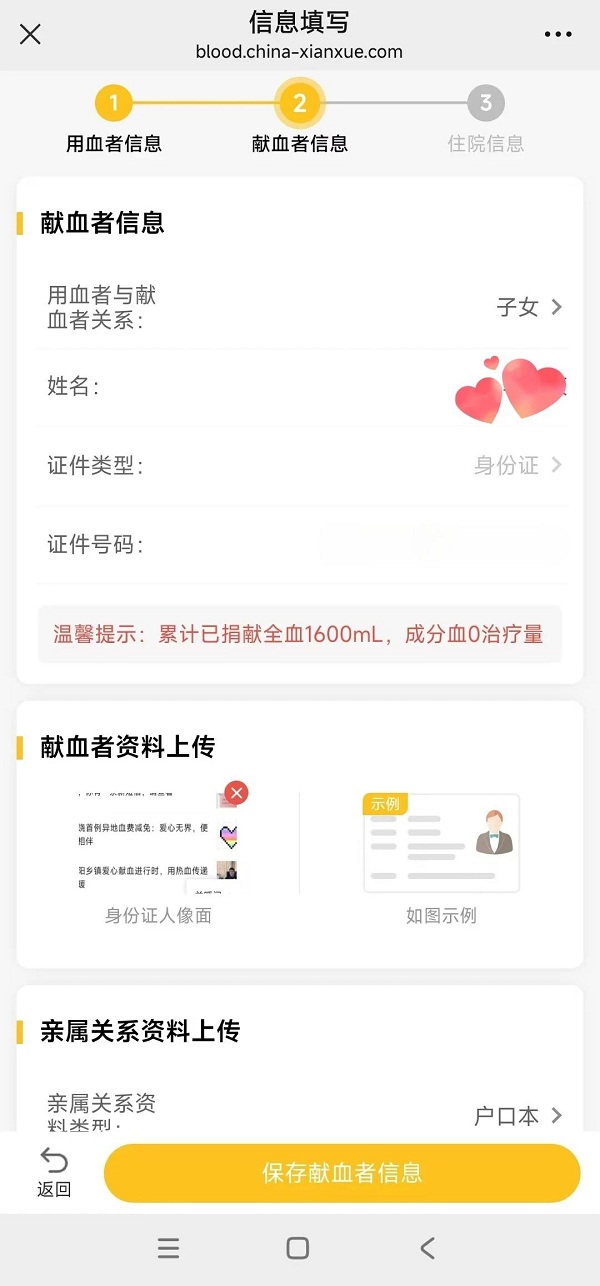Close the 信息填写 web page
Image resolution: width=600 pixels, height=1286 pixels.
pyautogui.click(x=31, y=34)
